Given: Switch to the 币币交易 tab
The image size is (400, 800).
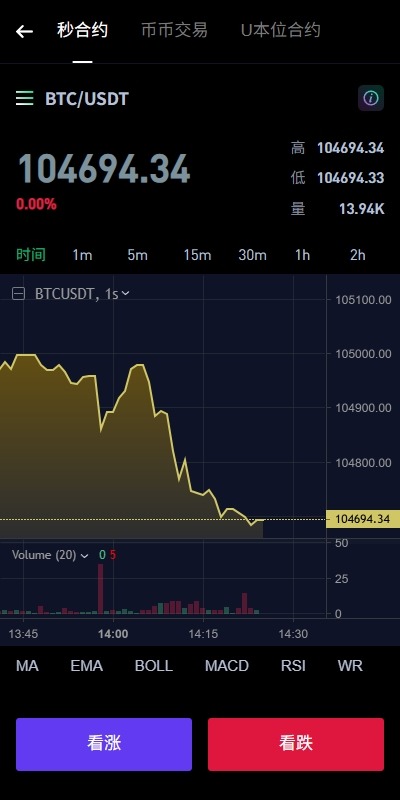Looking at the screenshot, I should pyautogui.click(x=174, y=30).
